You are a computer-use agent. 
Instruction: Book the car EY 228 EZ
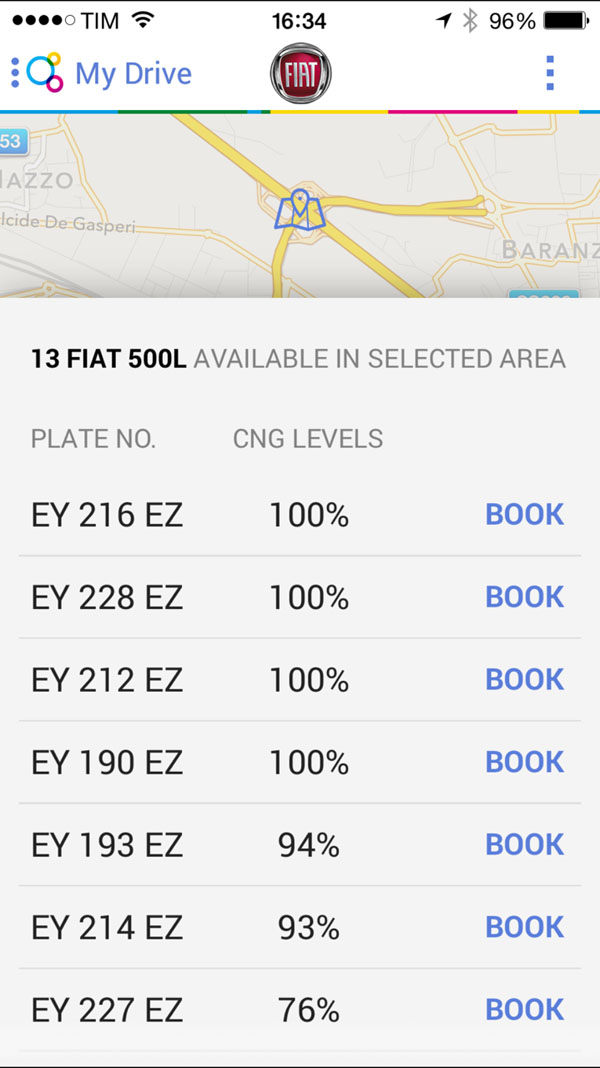pos(524,597)
